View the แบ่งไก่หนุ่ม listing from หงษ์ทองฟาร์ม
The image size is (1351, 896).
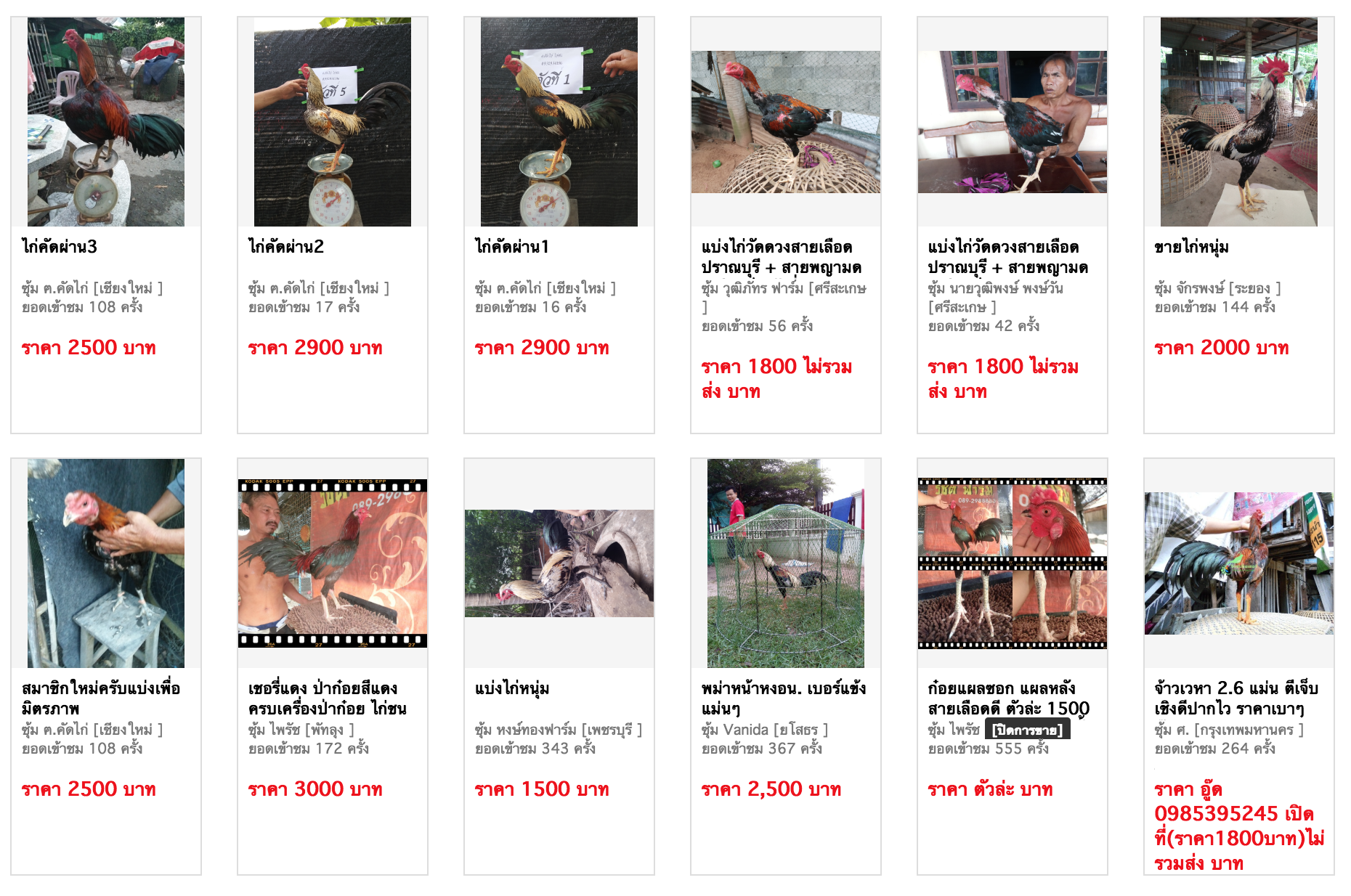[x=512, y=688]
